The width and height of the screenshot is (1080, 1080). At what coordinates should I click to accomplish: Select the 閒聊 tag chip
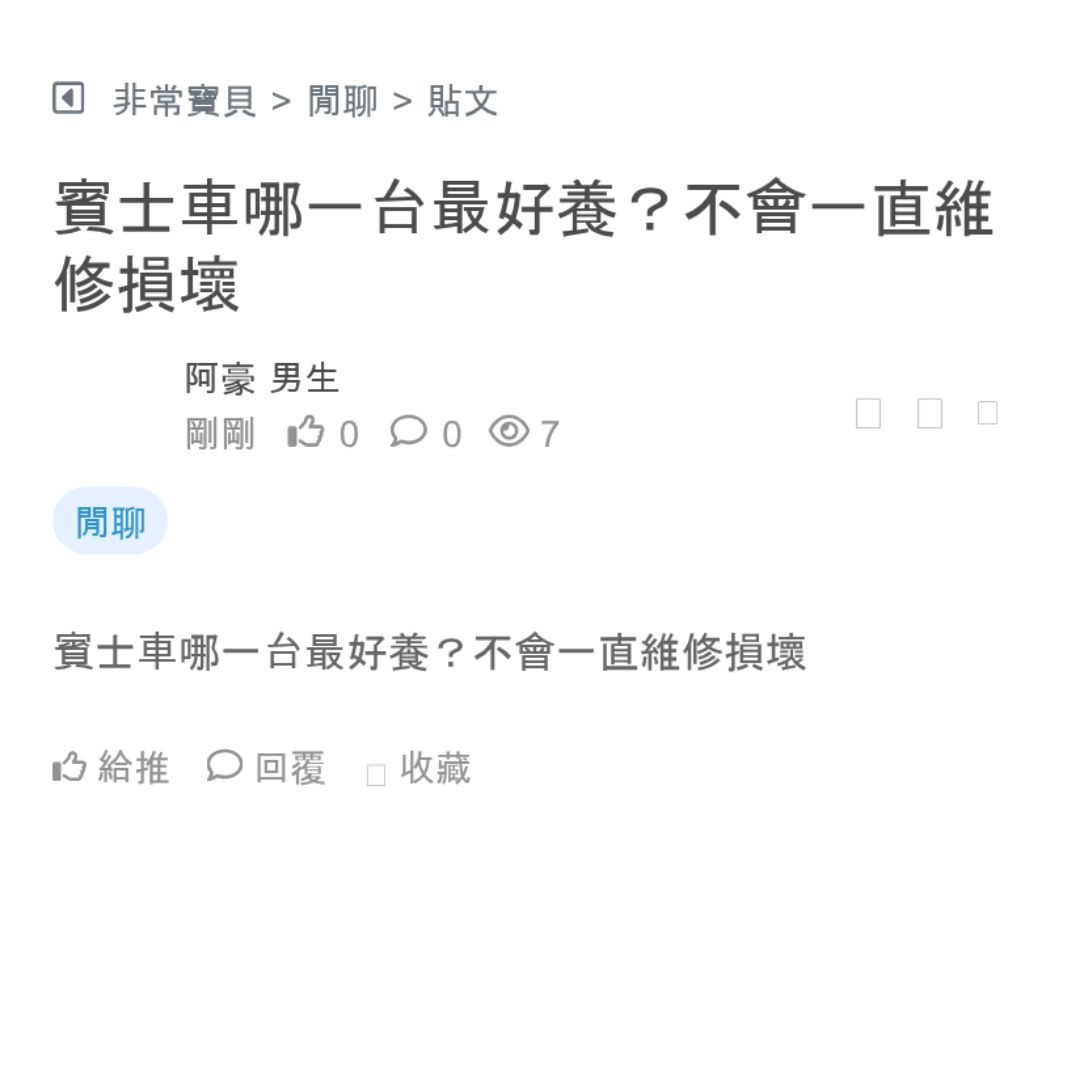110,522
